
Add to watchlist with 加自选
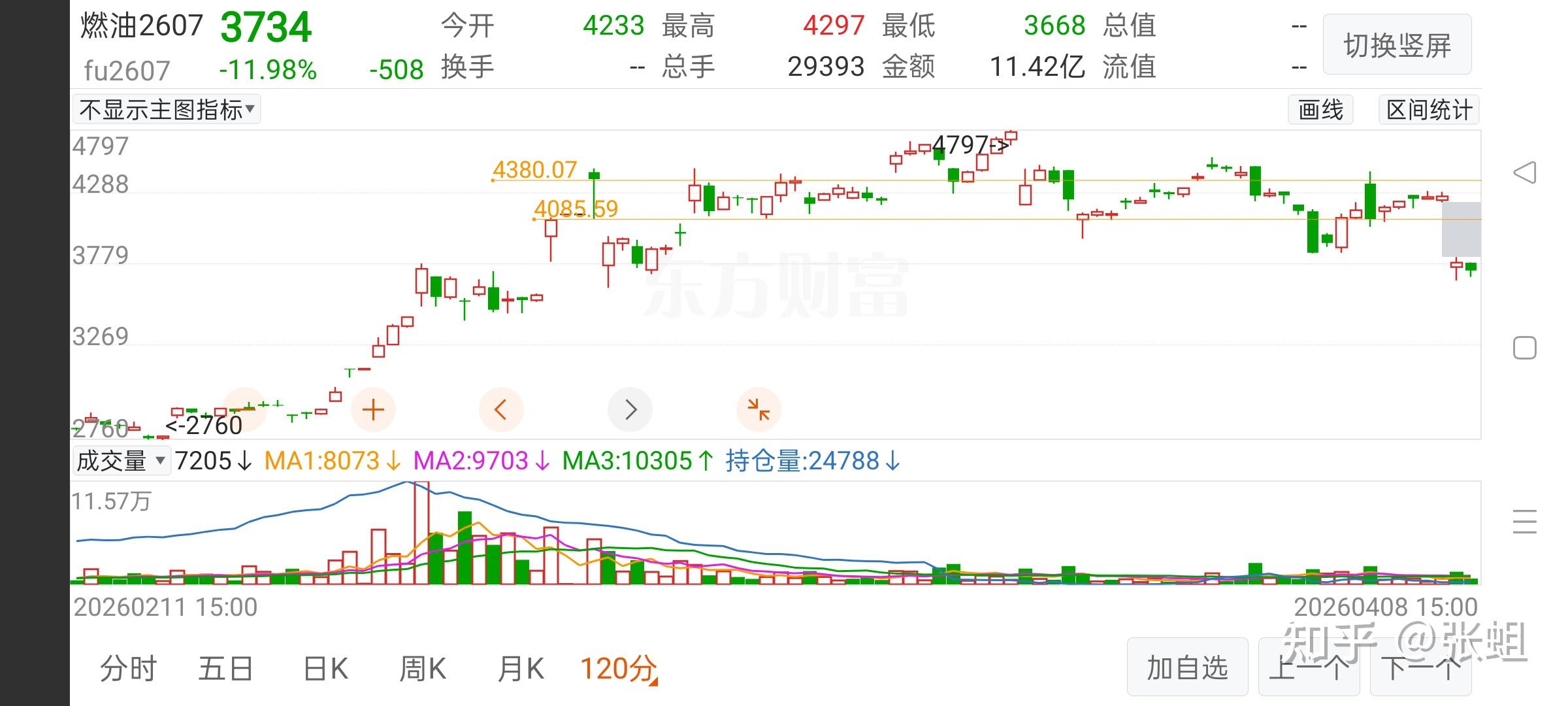point(1187,667)
